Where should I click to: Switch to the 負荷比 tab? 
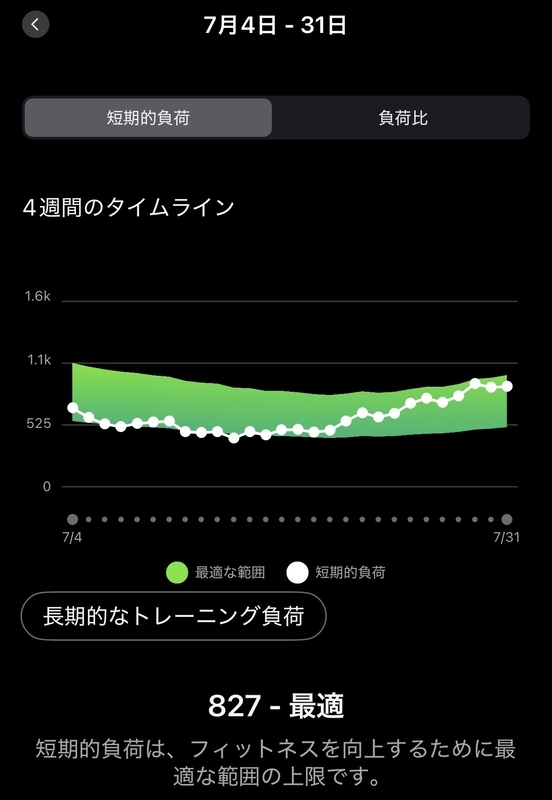pos(403,118)
